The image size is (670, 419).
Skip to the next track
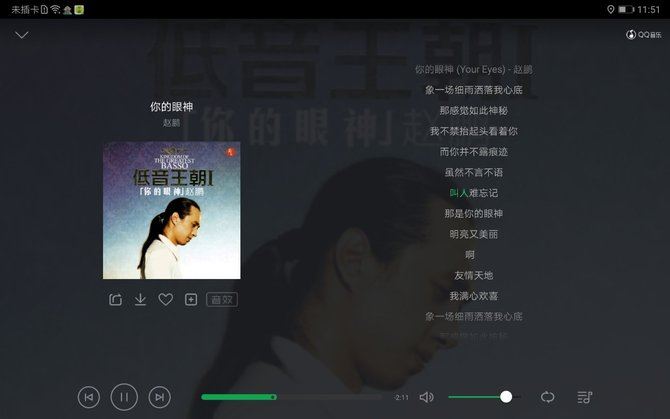click(159, 397)
